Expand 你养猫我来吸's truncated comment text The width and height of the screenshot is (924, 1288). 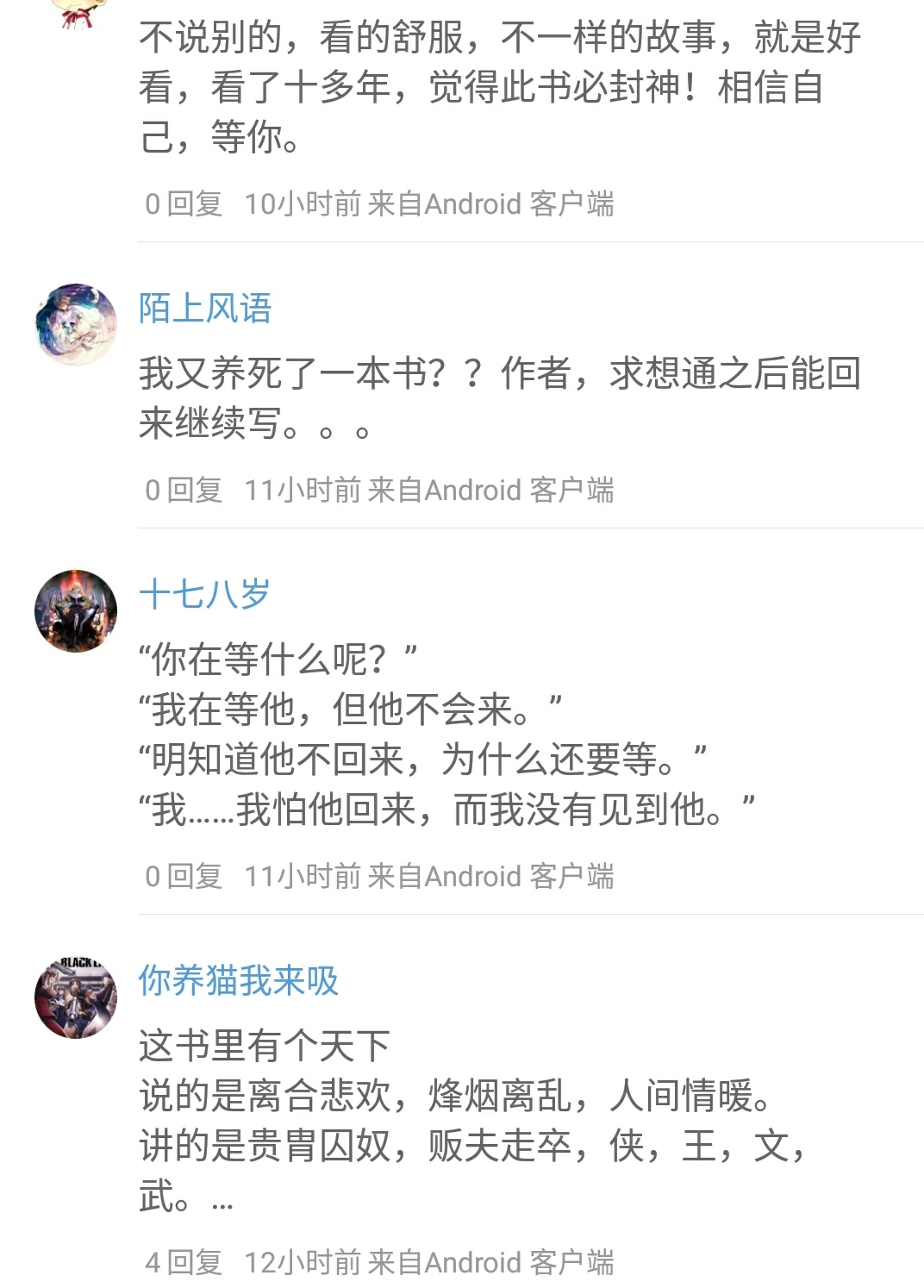[x=222, y=1198]
